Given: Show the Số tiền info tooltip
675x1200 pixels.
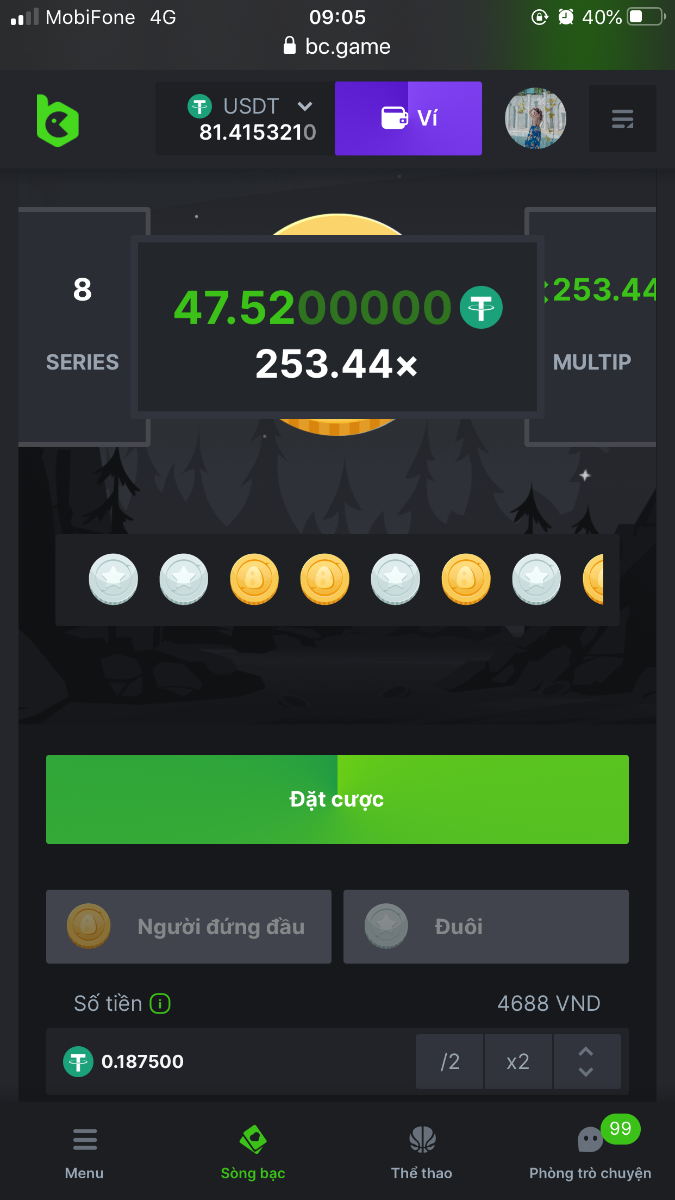Looking at the screenshot, I should [x=160, y=1003].
